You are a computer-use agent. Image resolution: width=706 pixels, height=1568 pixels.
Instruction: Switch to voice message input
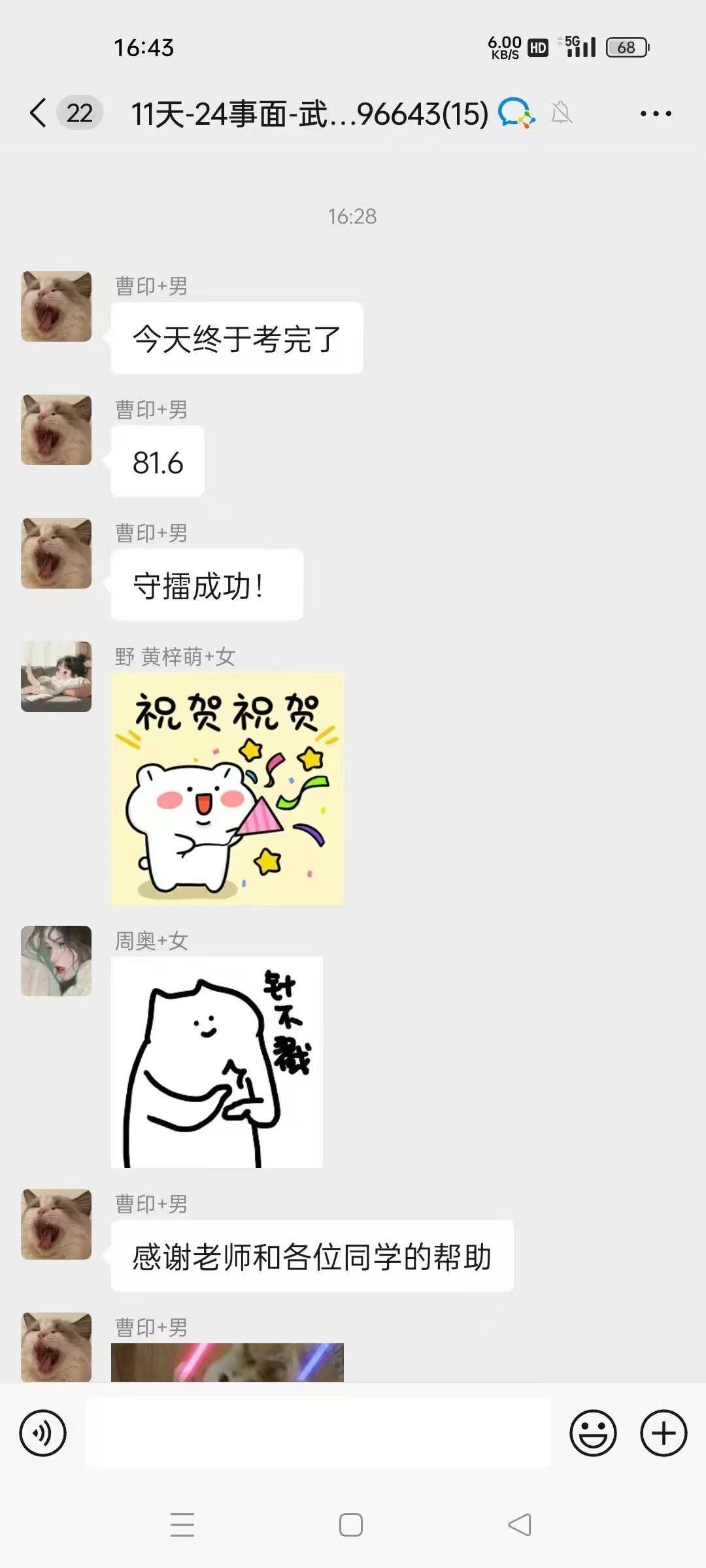click(43, 1433)
